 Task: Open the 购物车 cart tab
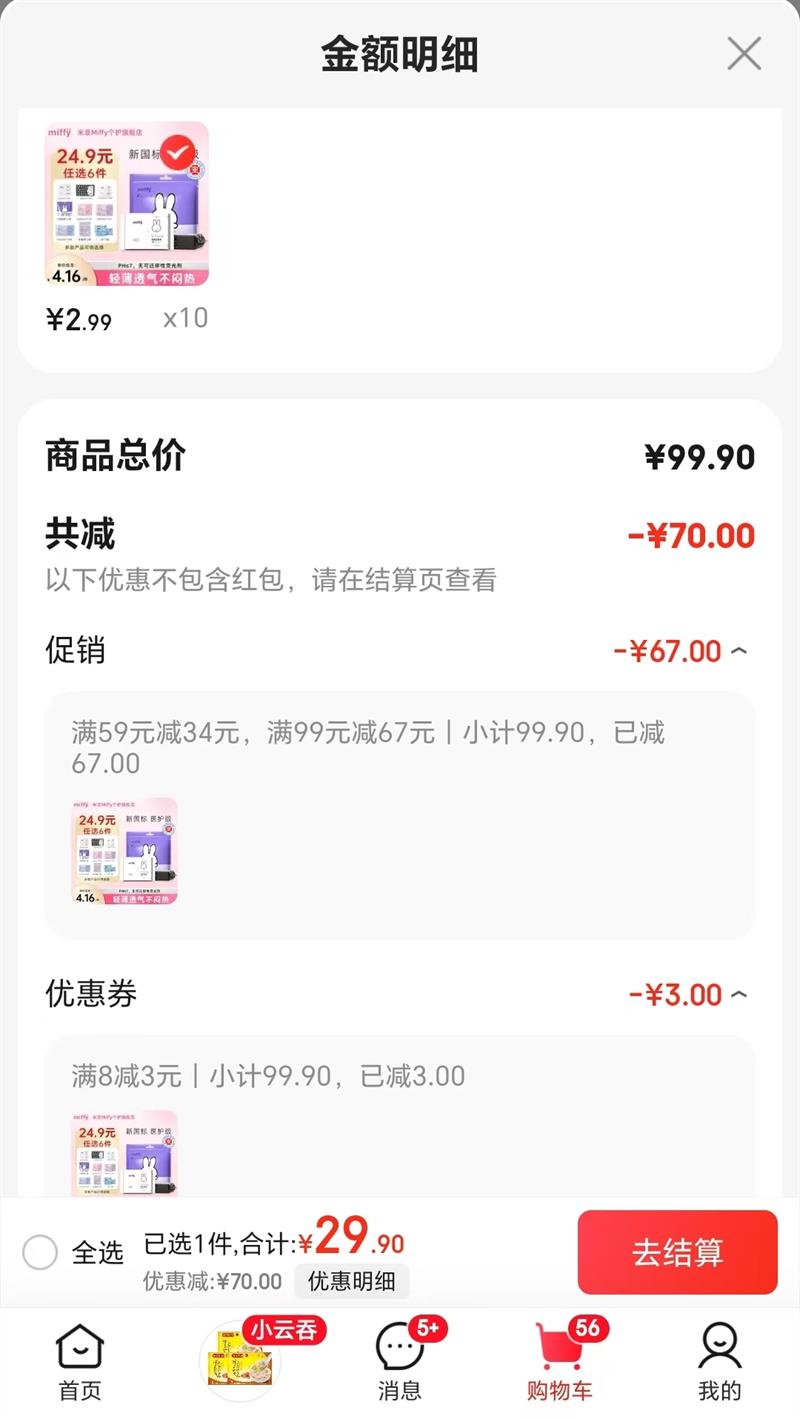560,1361
